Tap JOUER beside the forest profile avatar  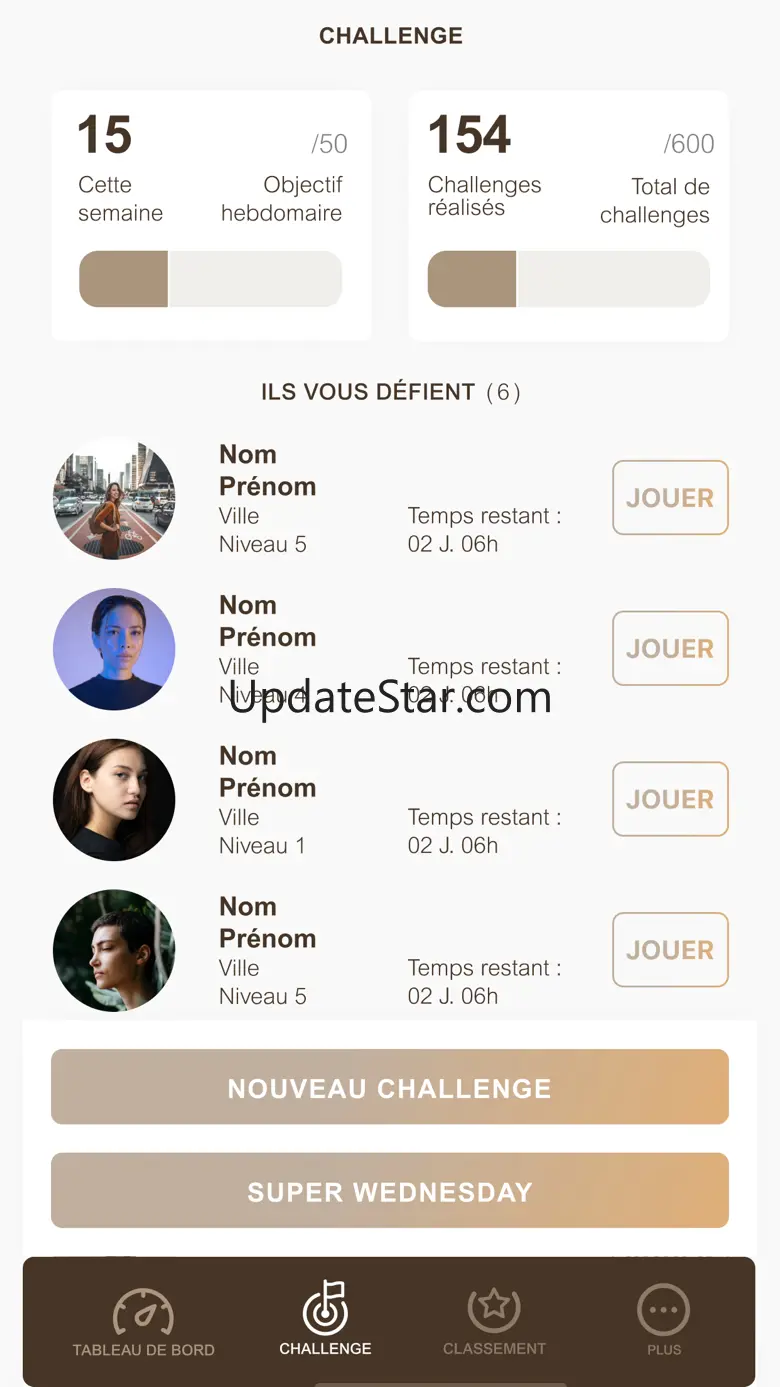670,950
